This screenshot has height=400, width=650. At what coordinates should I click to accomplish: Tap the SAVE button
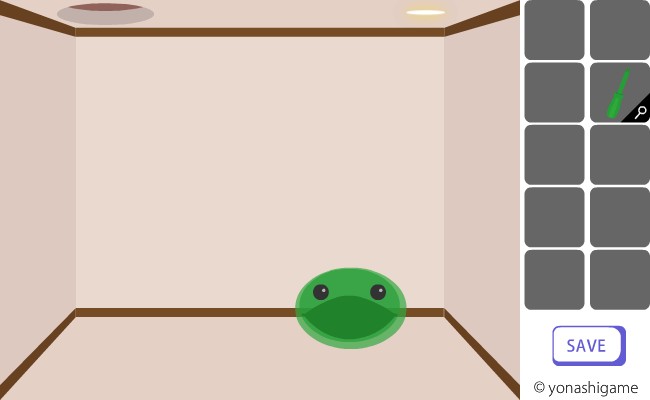pos(588,346)
